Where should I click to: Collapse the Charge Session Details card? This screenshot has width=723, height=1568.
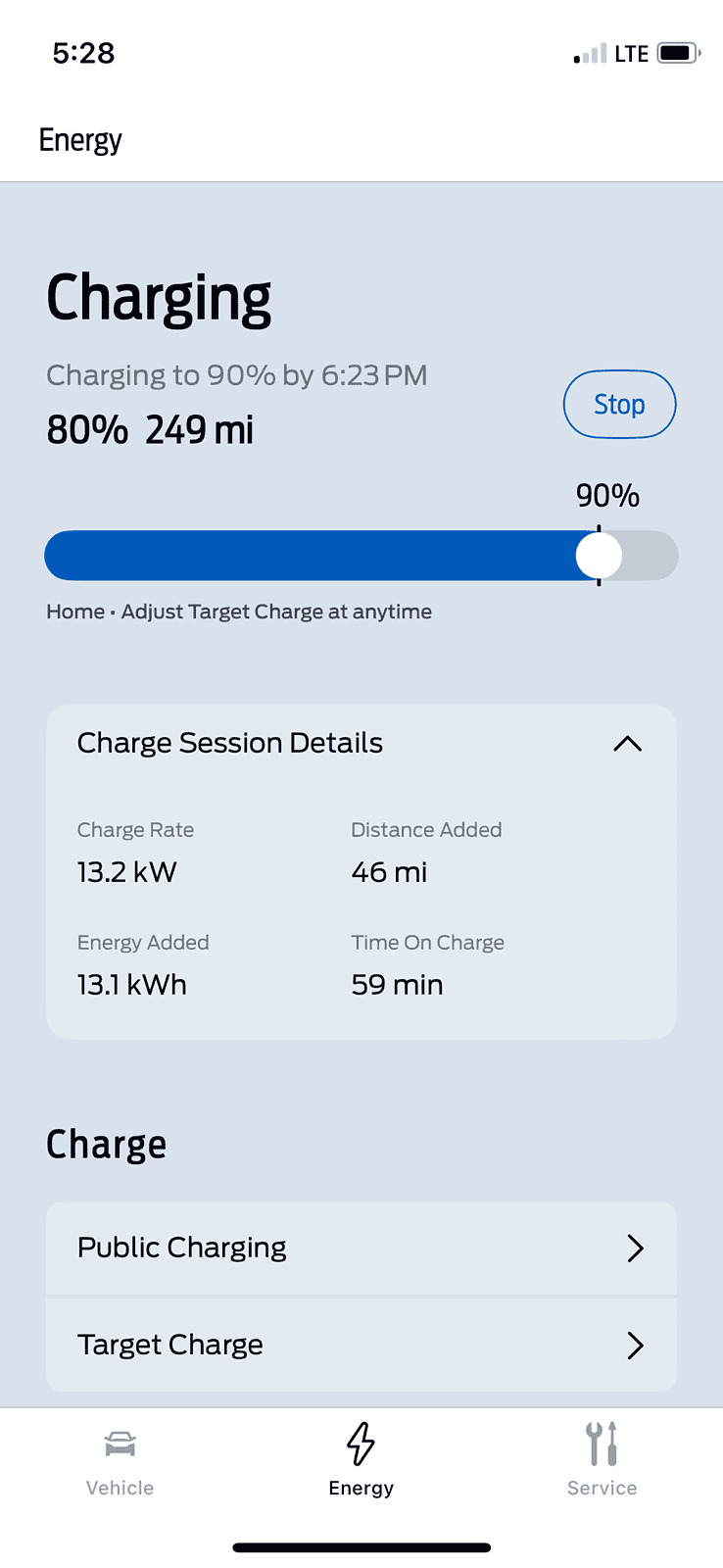pyautogui.click(x=627, y=744)
